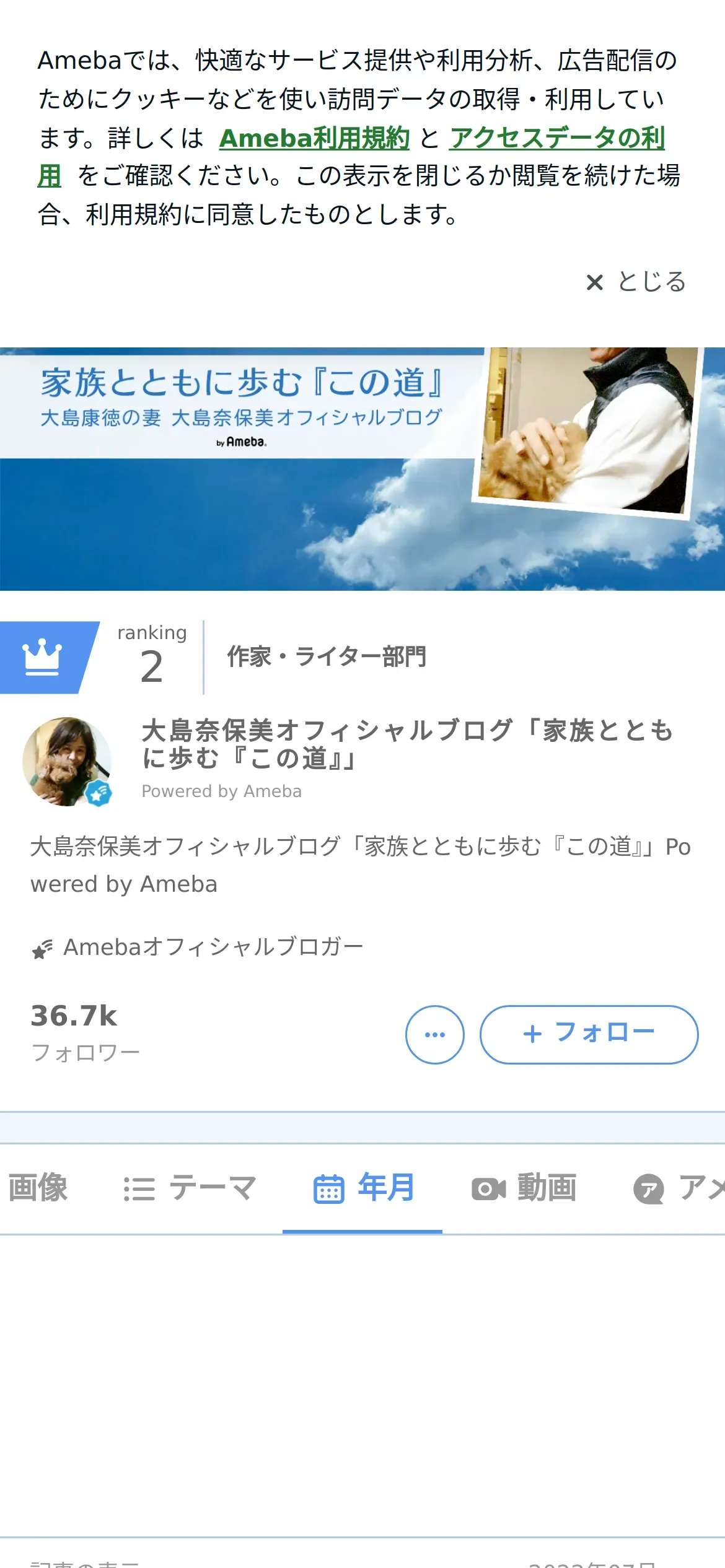Open the Ameba利用規約 link
The image size is (725, 1568).
(314, 138)
